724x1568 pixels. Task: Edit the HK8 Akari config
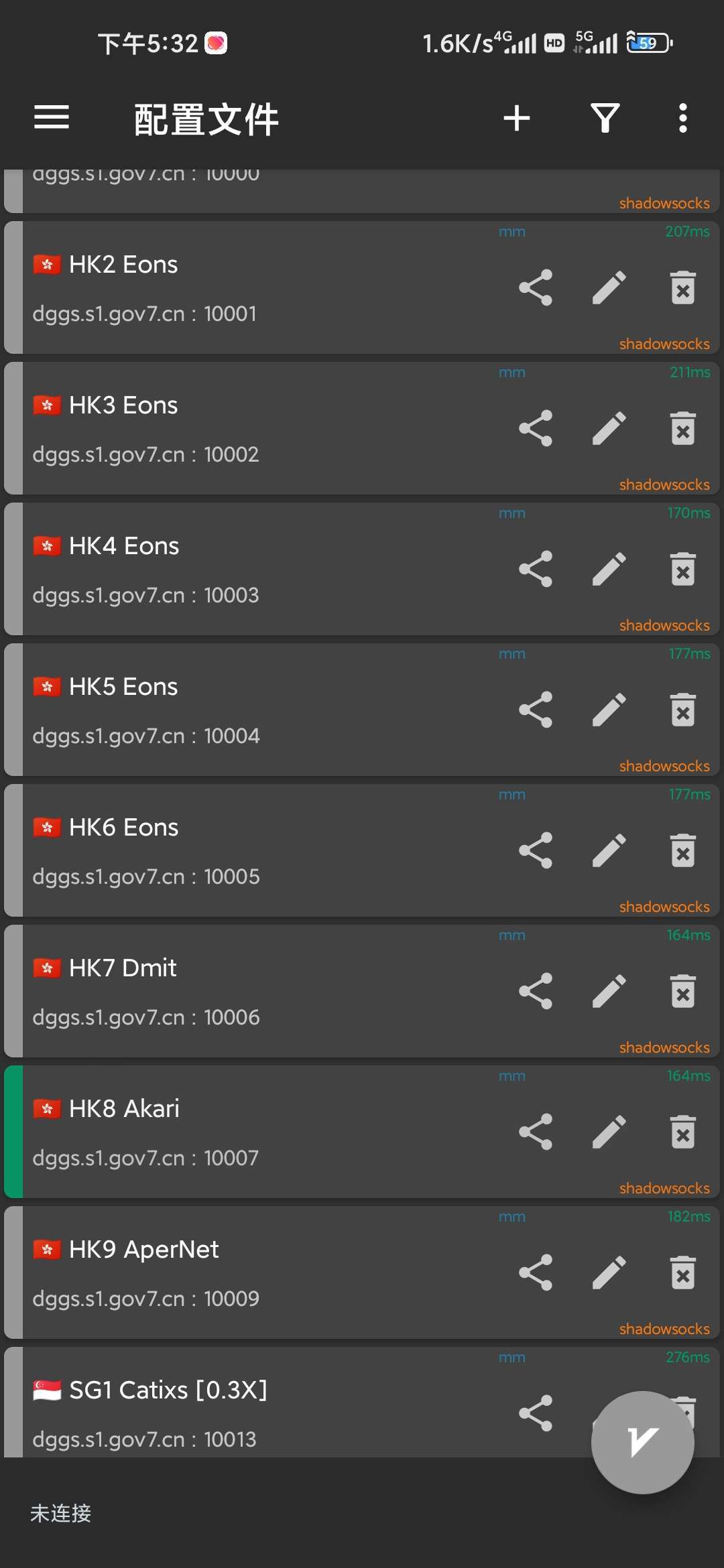(609, 1132)
